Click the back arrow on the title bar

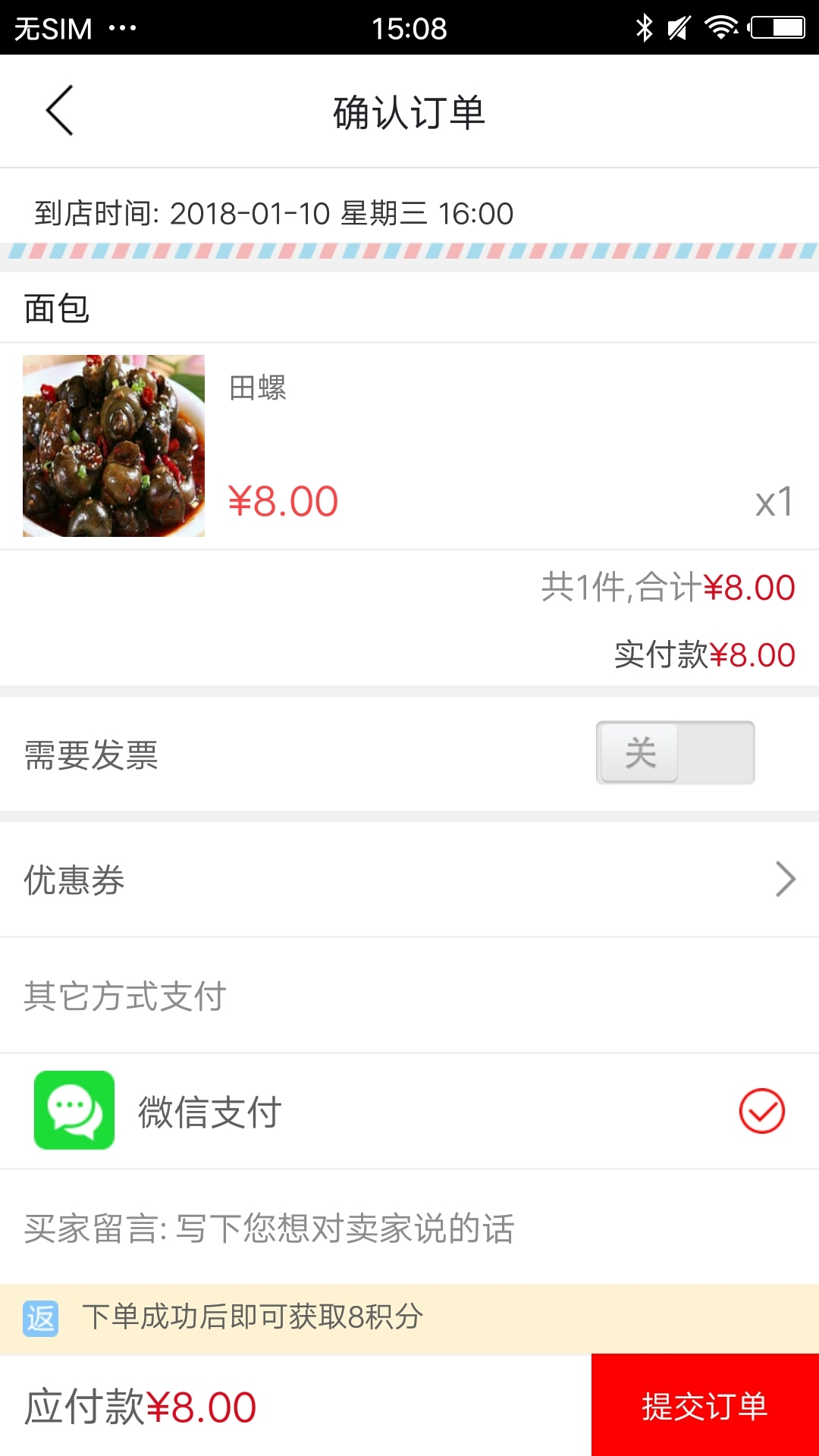pos(58,110)
